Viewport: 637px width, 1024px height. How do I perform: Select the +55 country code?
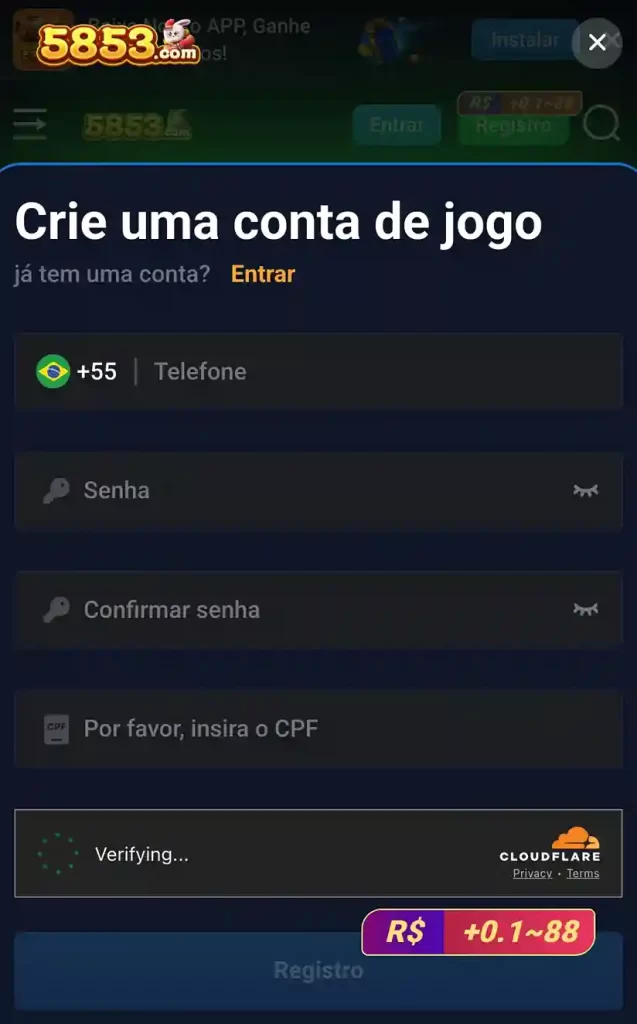pos(77,372)
